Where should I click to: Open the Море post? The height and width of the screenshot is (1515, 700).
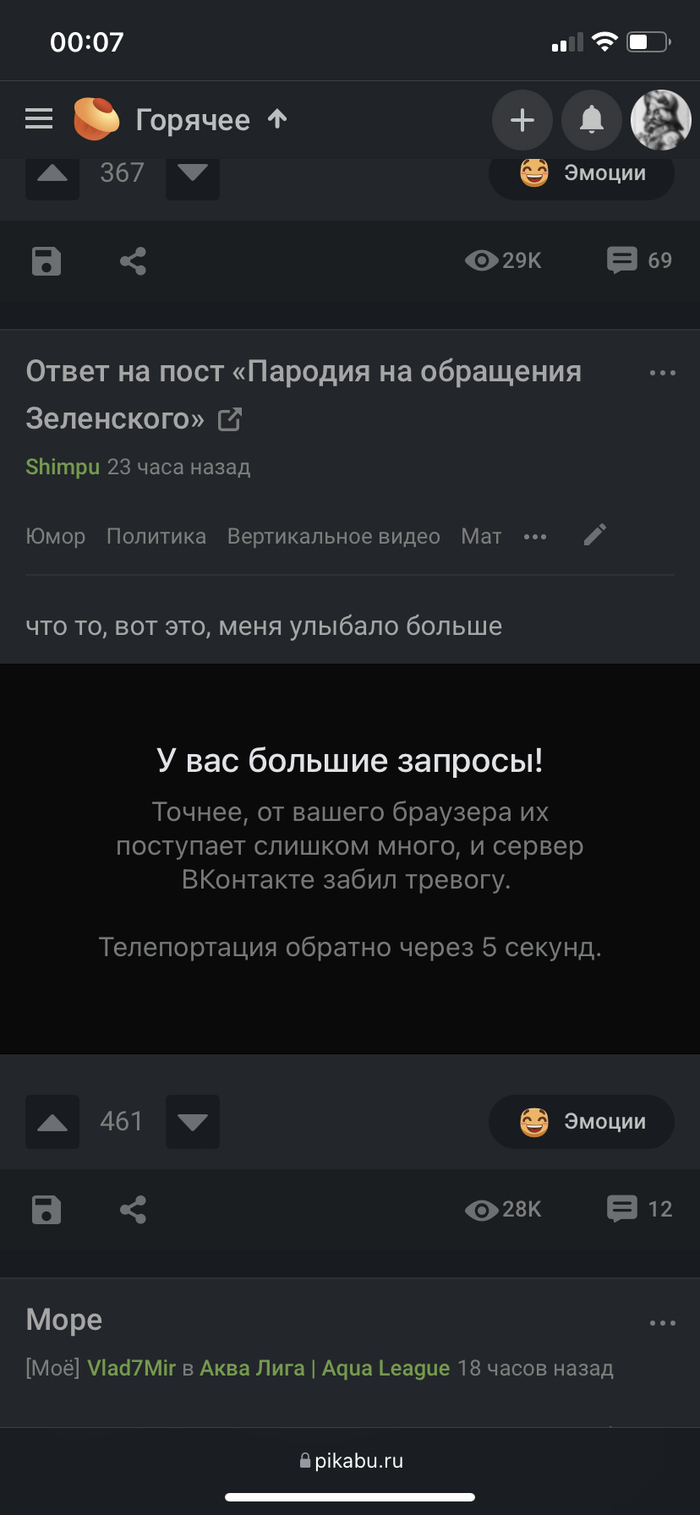(x=64, y=1320)
